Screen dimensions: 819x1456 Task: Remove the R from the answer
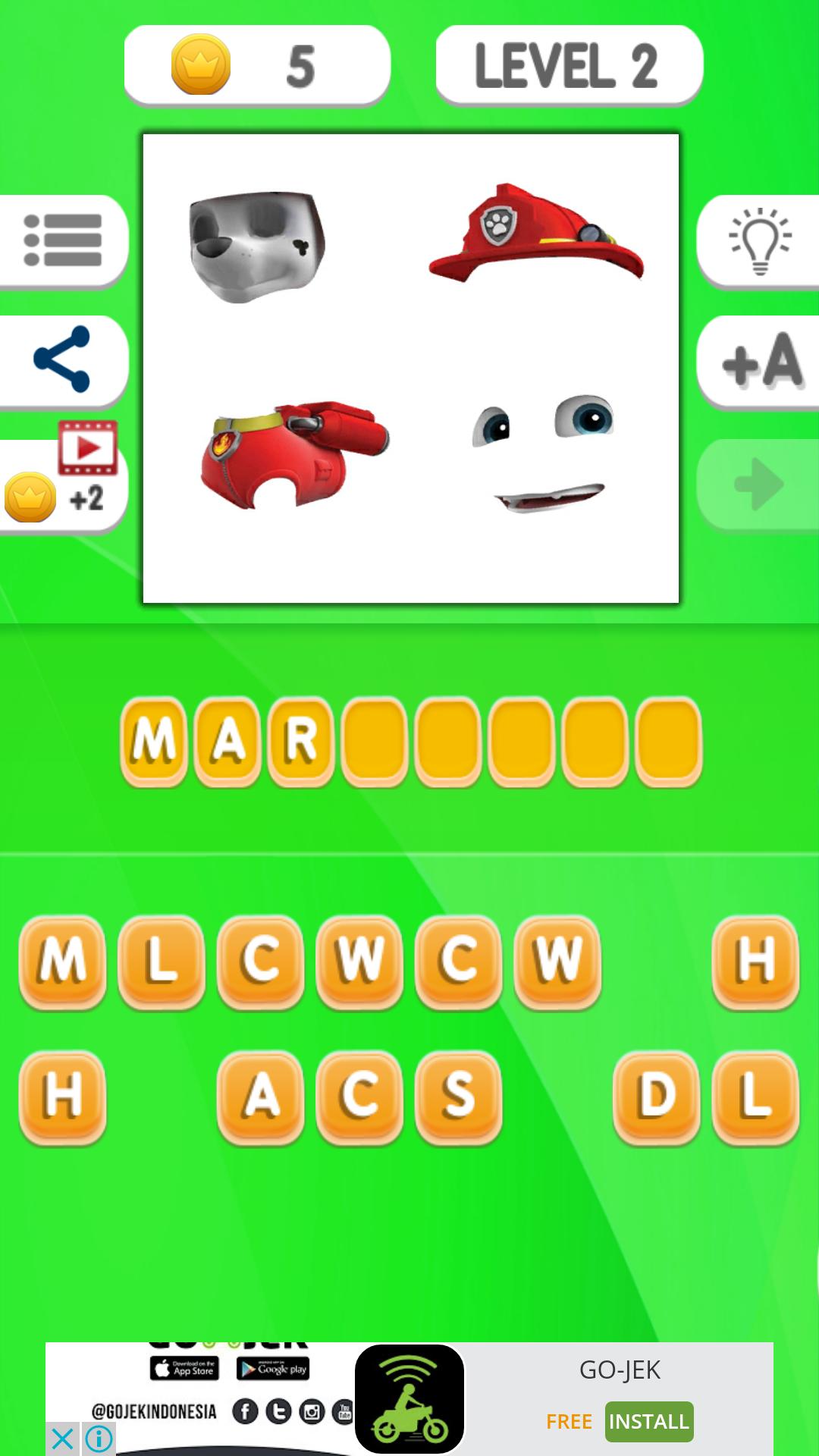(301, 741)
